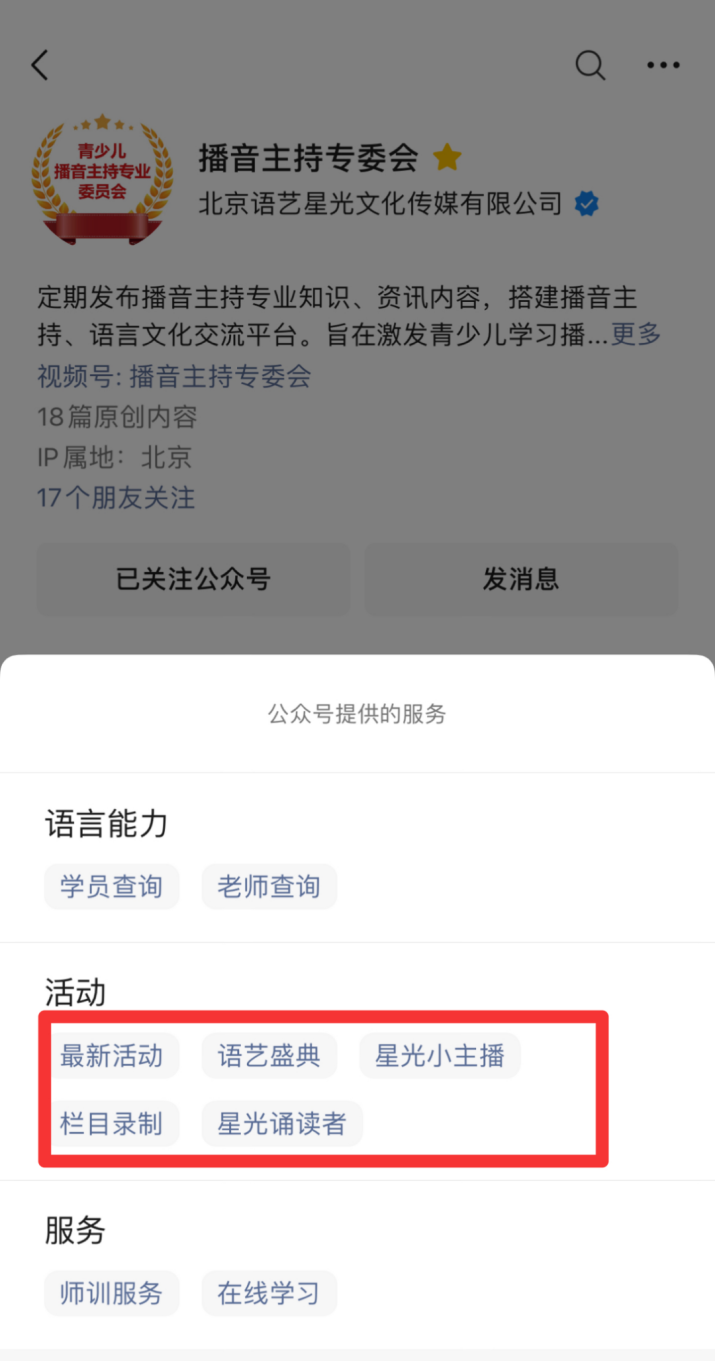Open search in the top bar
The image size is (715, 1361).
coord(590,66)
